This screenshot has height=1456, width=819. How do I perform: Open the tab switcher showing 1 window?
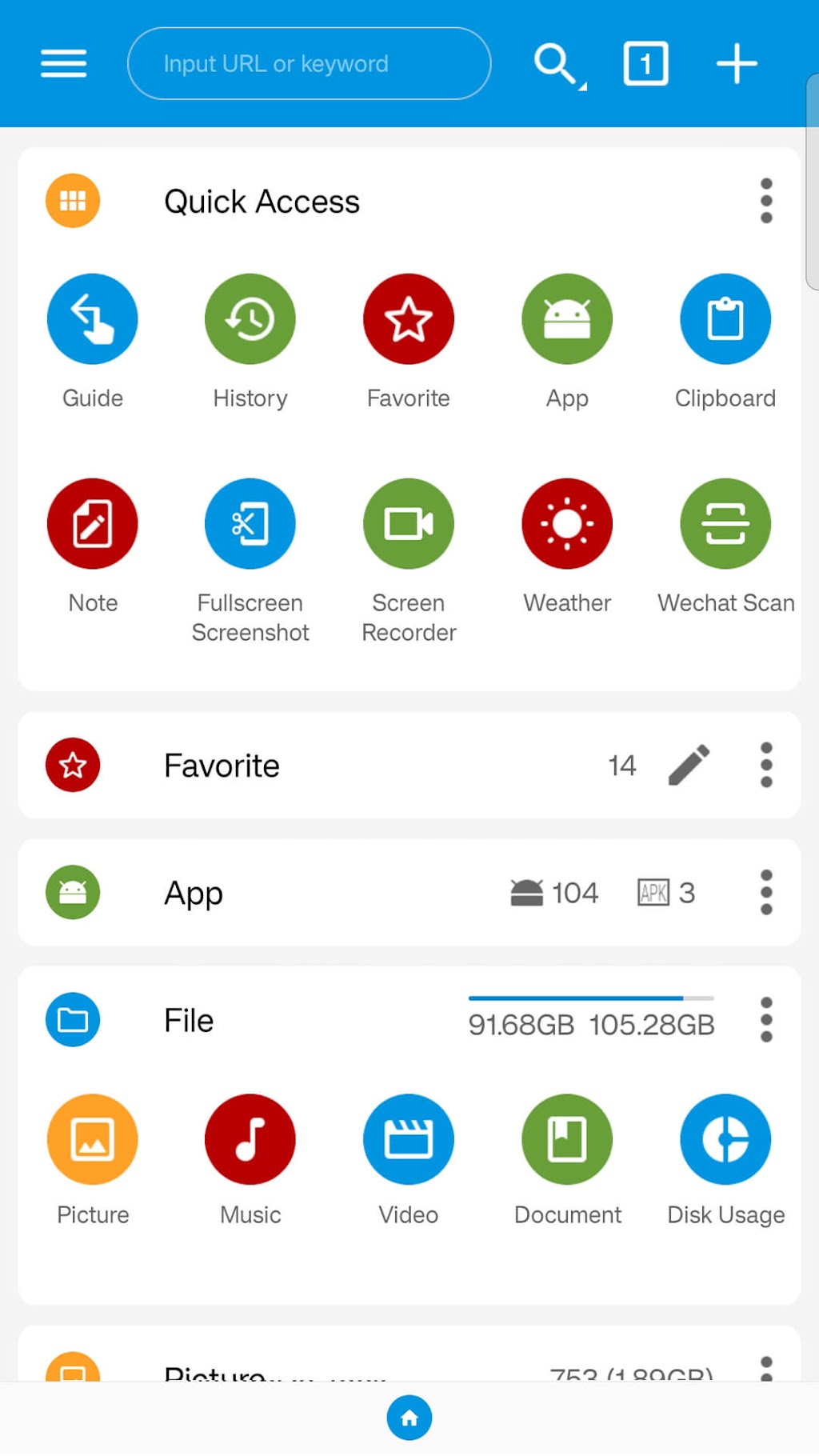pos(645,64)
